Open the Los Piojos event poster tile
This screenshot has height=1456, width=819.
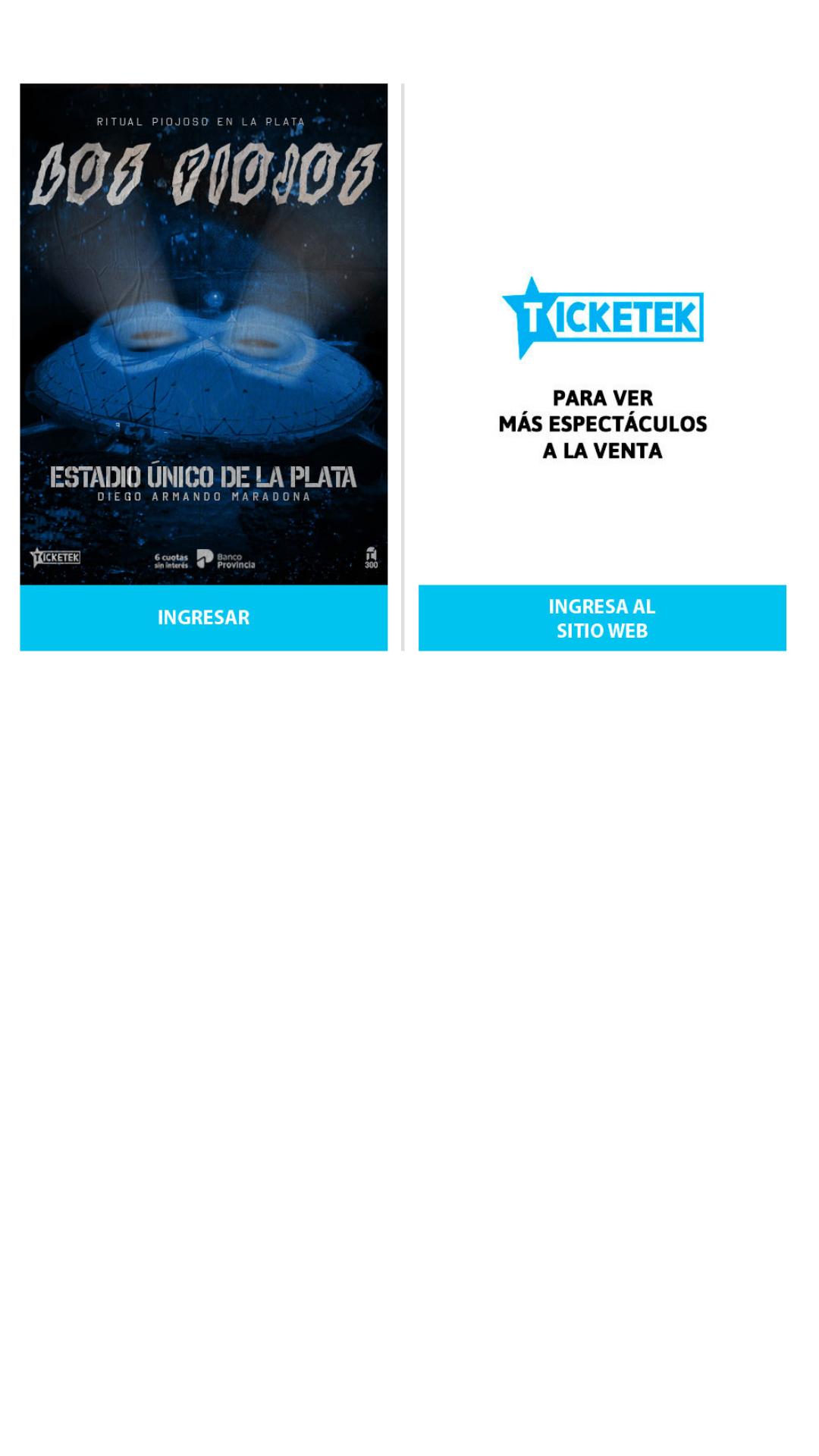(x=203, y=334)
